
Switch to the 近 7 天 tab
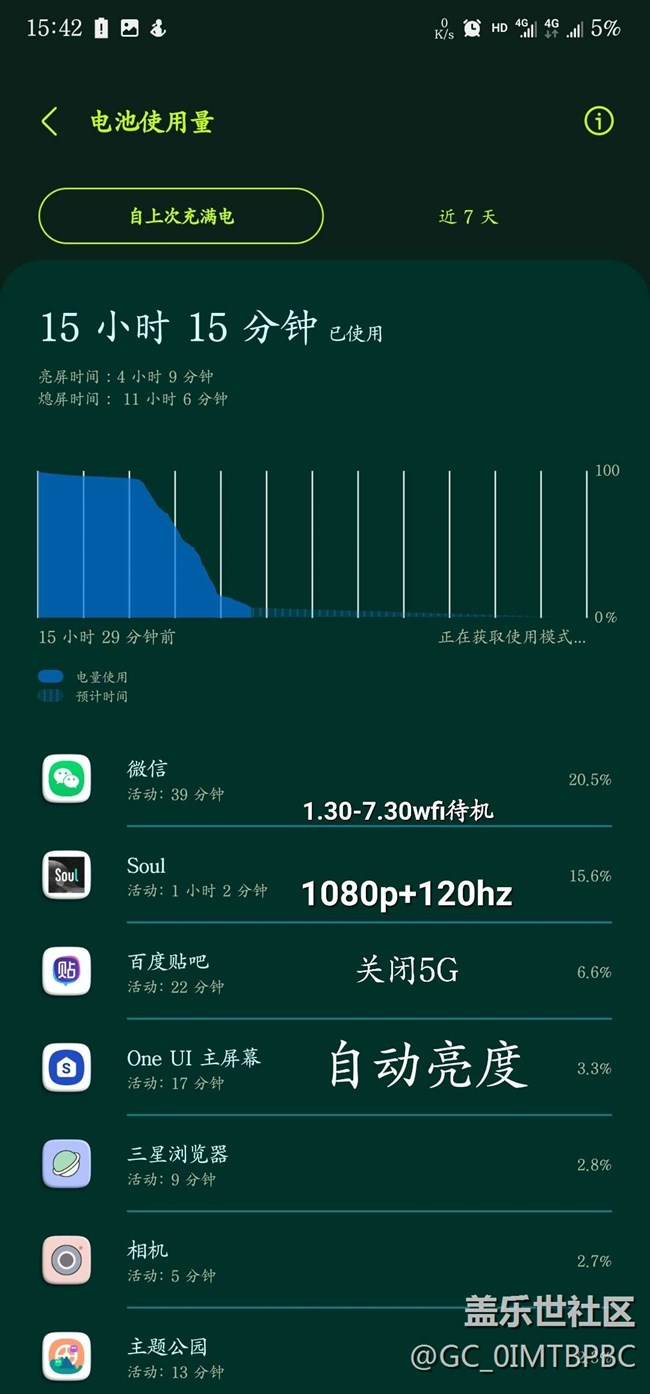coord(468,216)
